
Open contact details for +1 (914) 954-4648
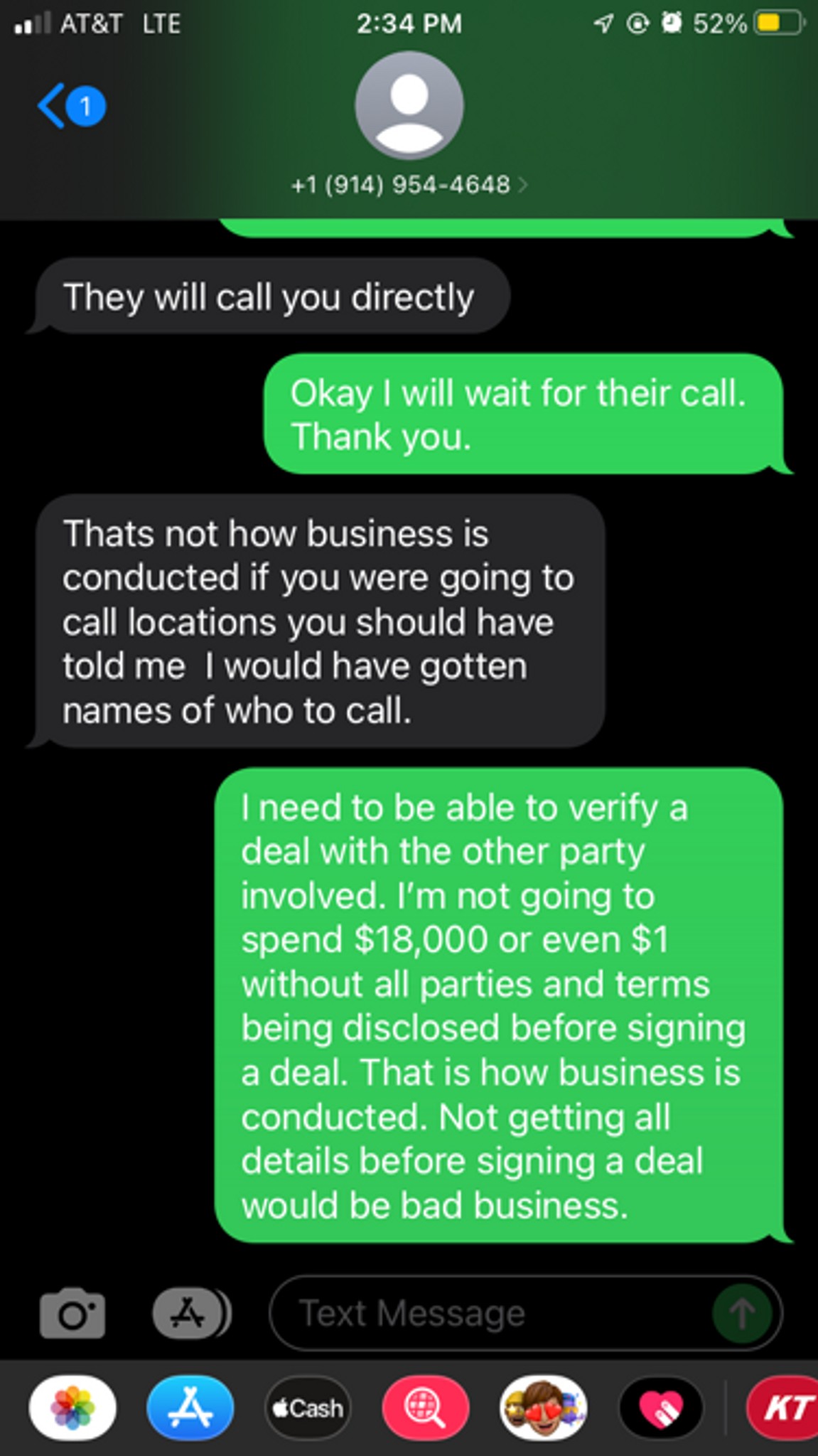[x=409, y=185]
